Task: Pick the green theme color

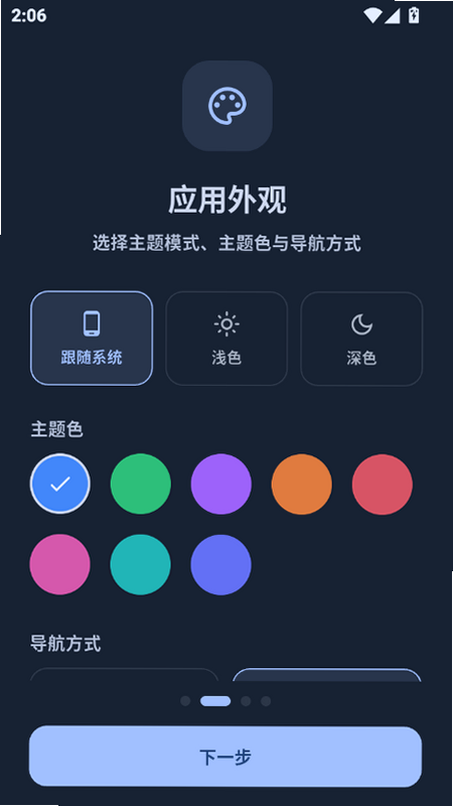Action: click(x=140, y=484)
